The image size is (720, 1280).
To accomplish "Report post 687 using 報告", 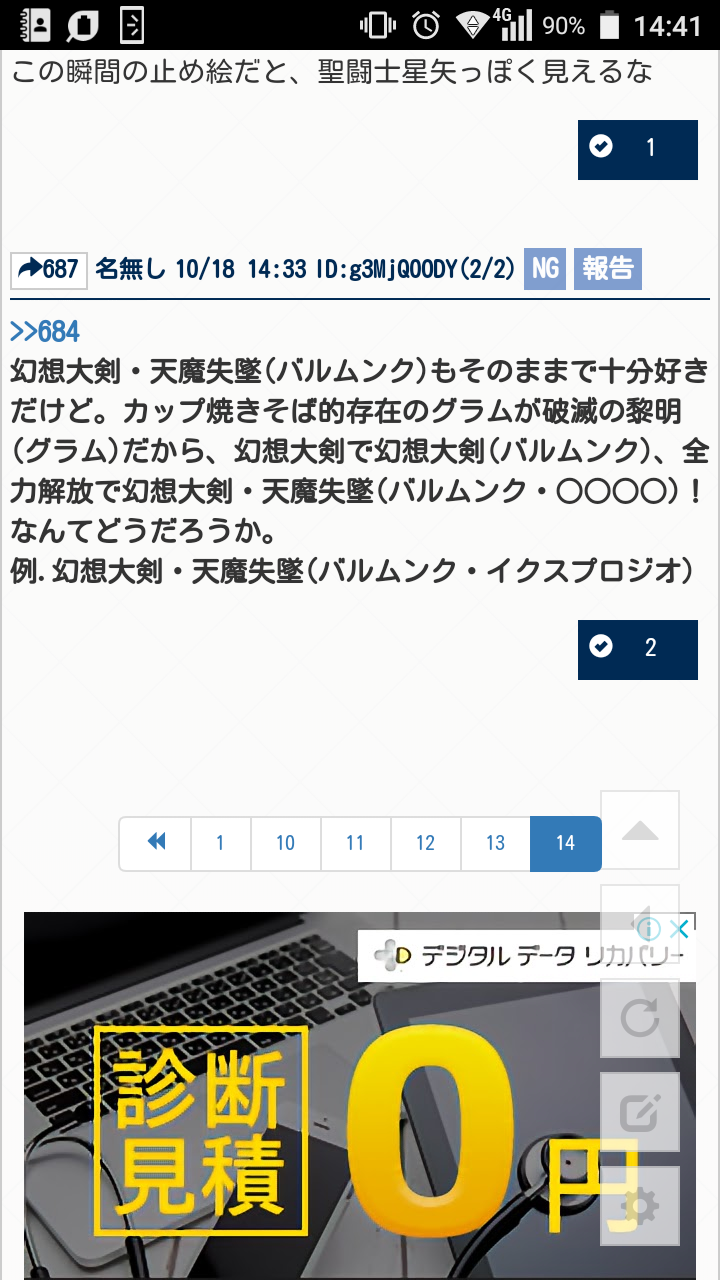I will point(608,269).
